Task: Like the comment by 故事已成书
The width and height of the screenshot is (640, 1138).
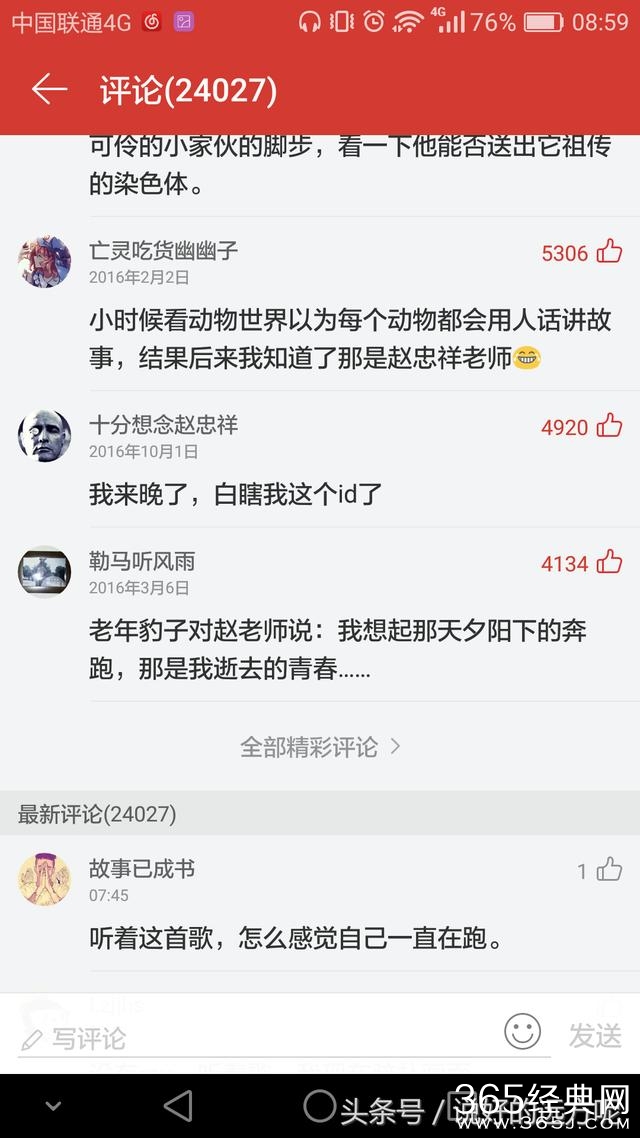Action: [609, 870]
